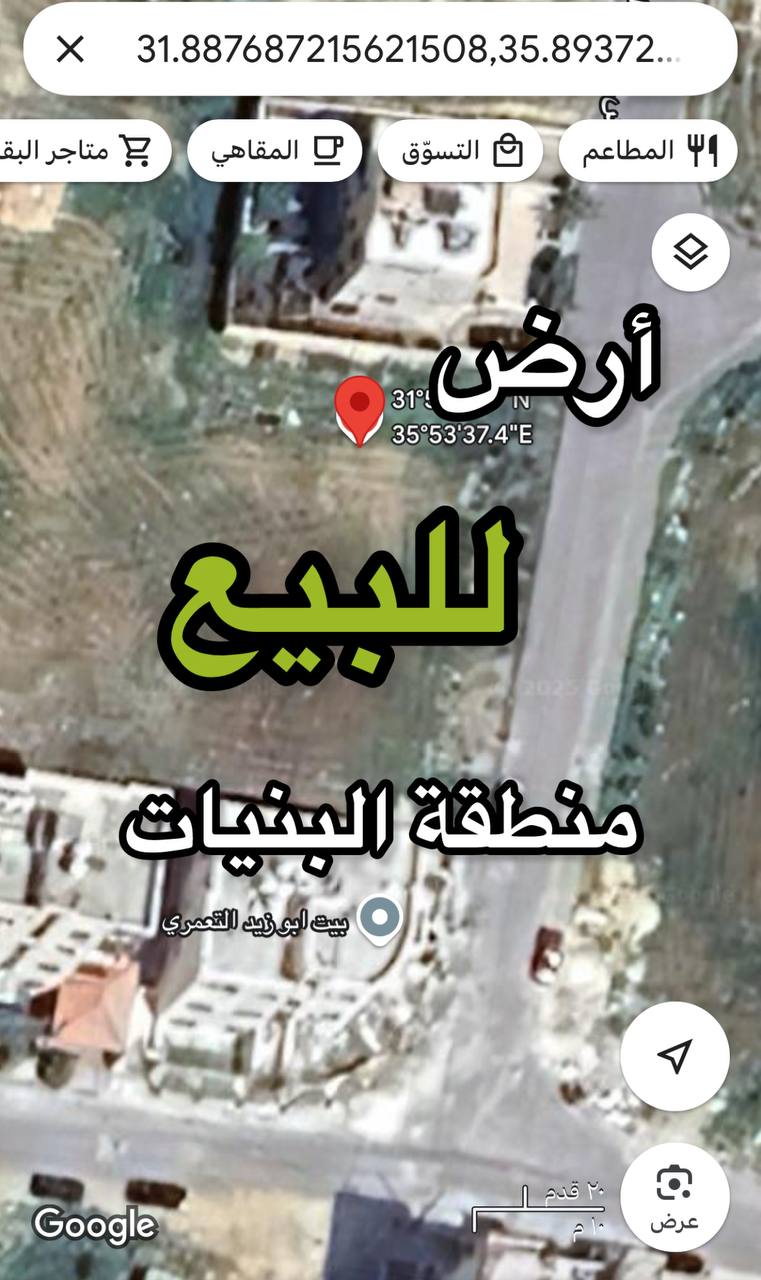The height and width of the screenshot is (1280, 761).
Task: Tap the red dropped pin marker
Action: [359, 408]
